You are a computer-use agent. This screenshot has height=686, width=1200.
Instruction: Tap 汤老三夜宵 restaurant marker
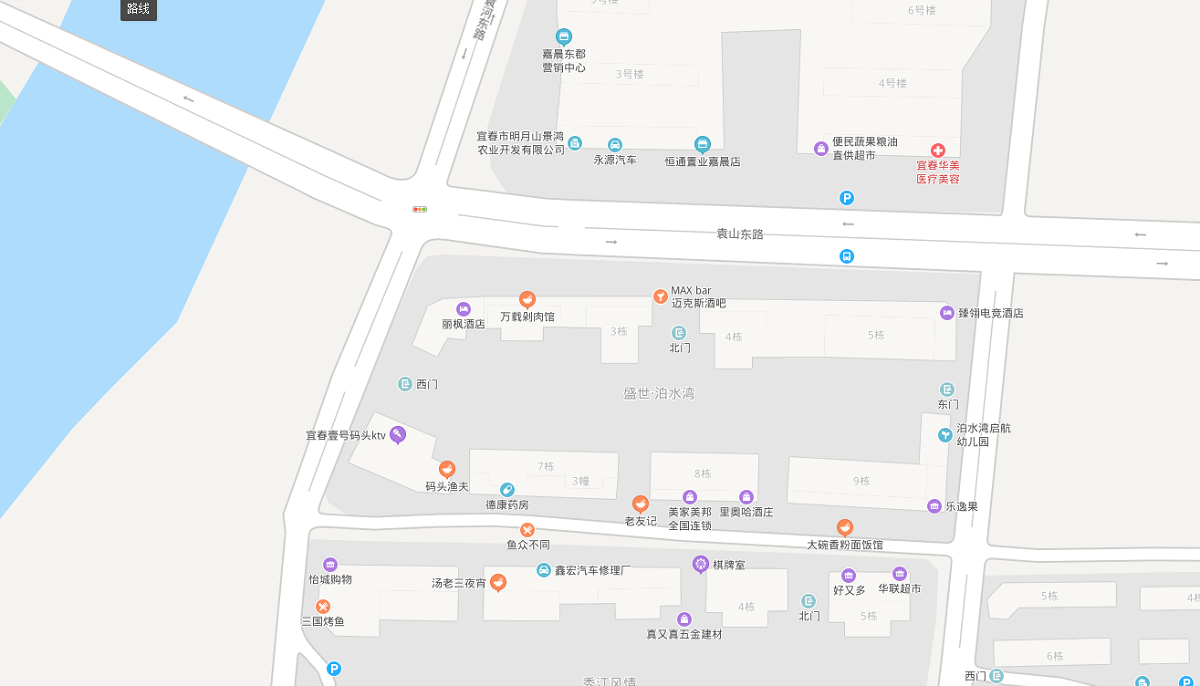[498, 582]
